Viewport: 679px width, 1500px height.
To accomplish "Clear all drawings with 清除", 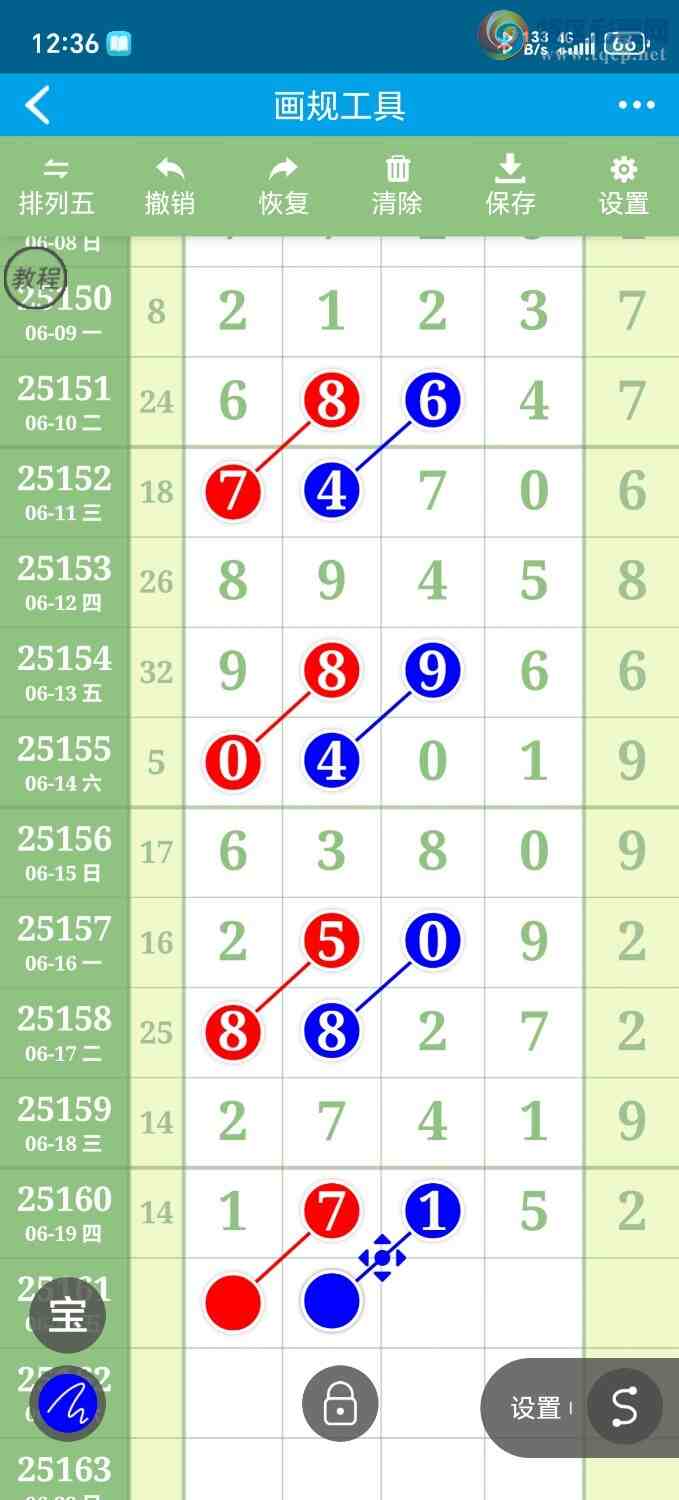I will (x=397, y=187).
